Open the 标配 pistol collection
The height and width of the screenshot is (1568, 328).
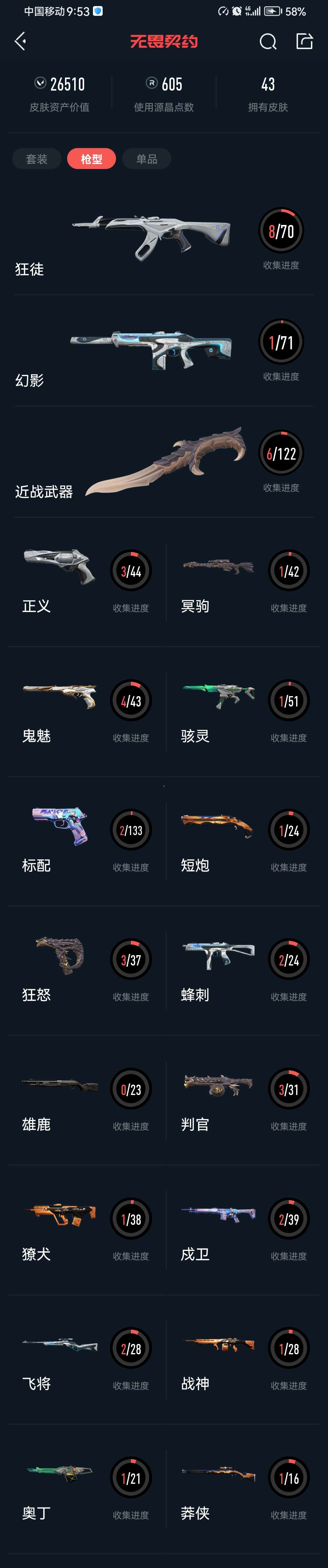[85, 841]
